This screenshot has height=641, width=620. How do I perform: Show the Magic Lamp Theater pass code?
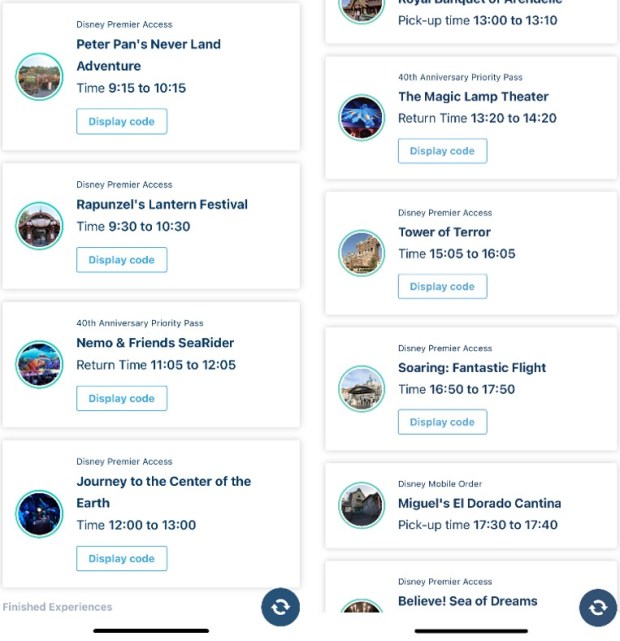coord(442,151)
